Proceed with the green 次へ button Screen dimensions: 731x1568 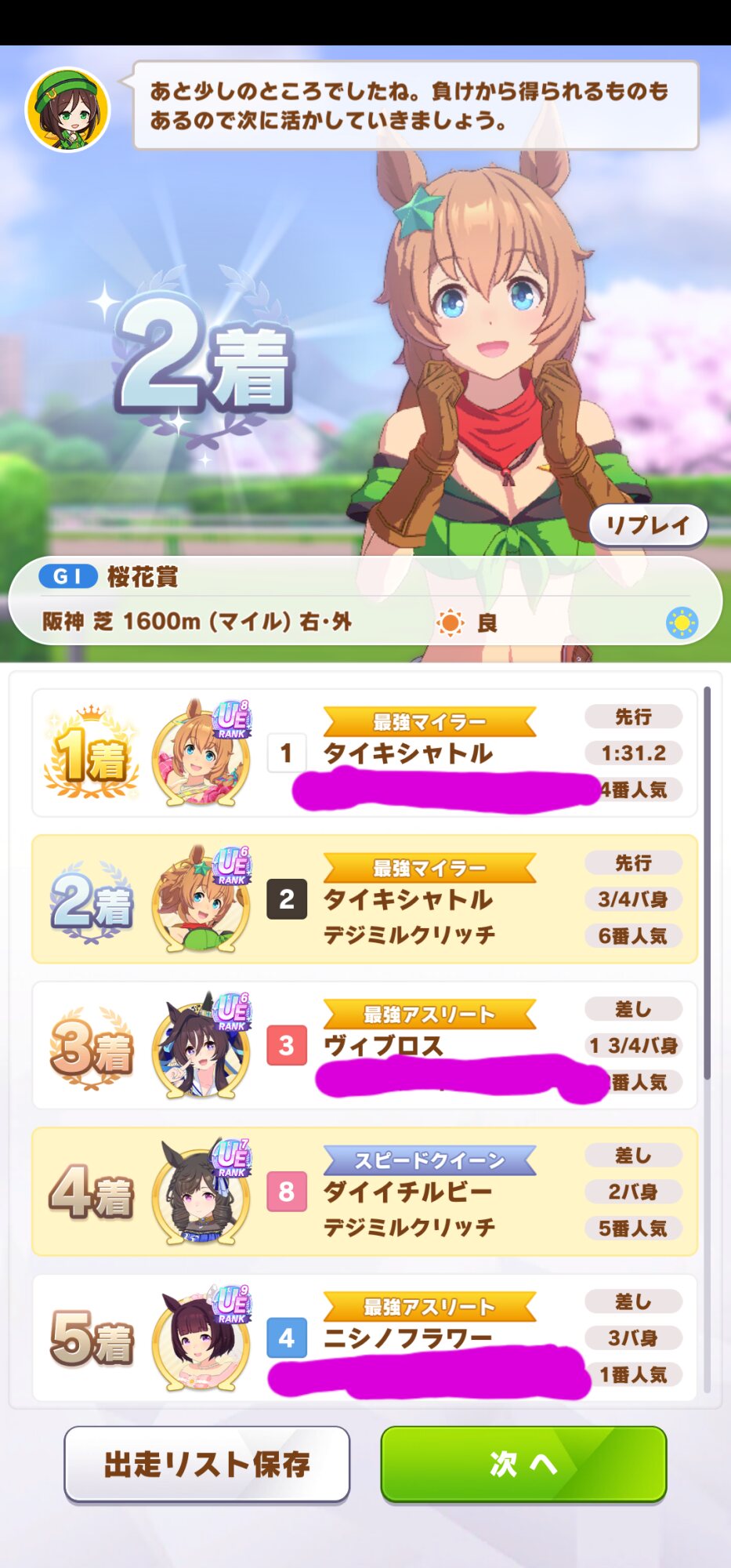coord(523,1464)
